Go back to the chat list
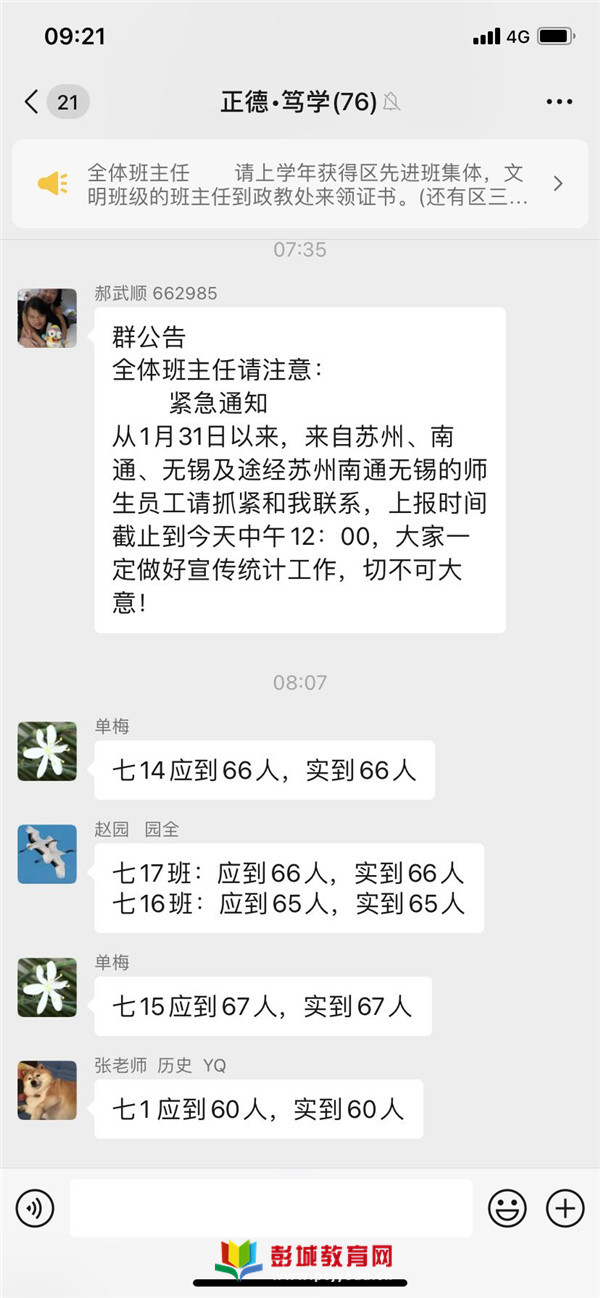Screen dimensions: 600x1298 33,102
